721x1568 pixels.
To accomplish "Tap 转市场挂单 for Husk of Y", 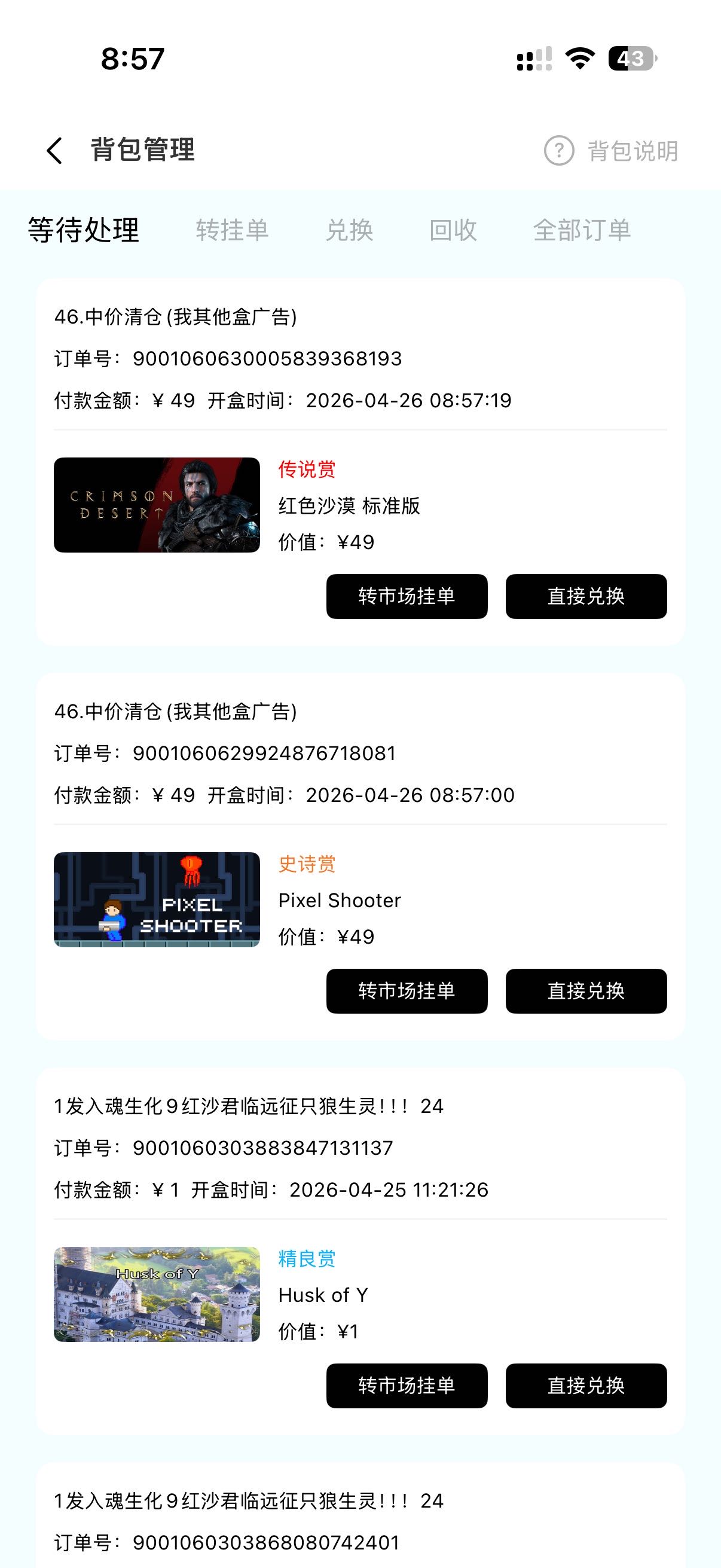I will (407, 1386).
